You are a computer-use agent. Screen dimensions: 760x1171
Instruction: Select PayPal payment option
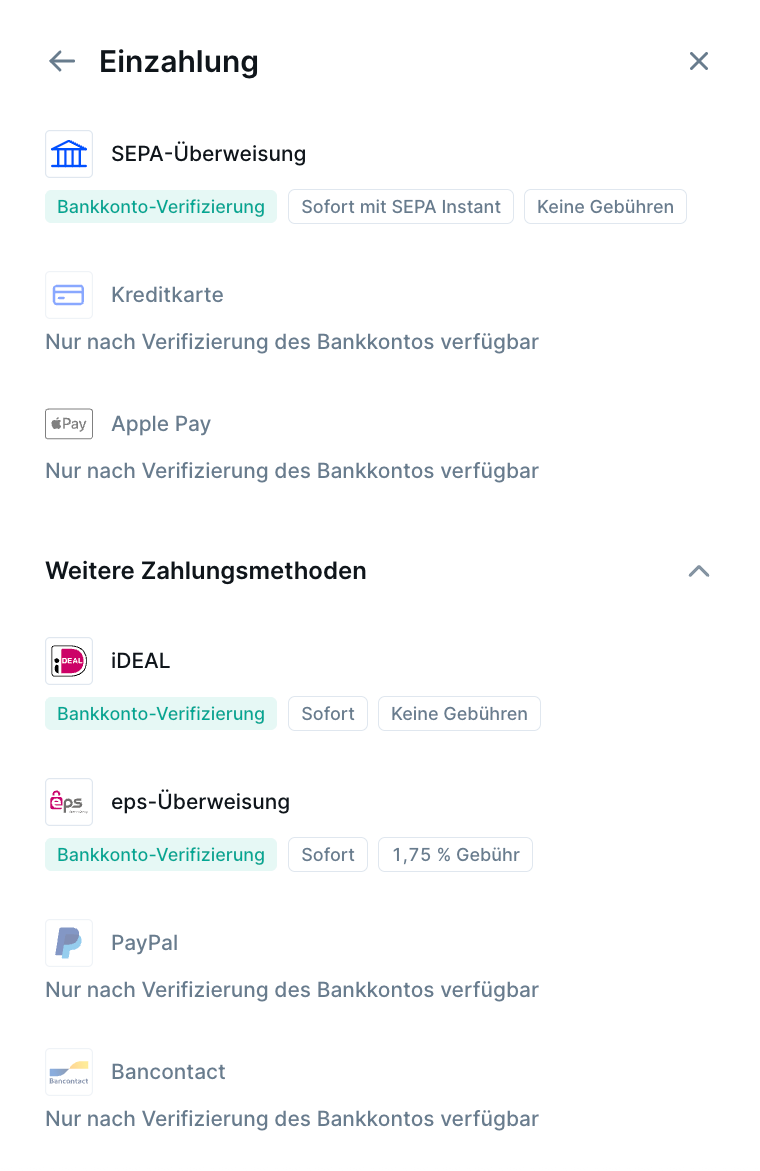pos(144,943)
